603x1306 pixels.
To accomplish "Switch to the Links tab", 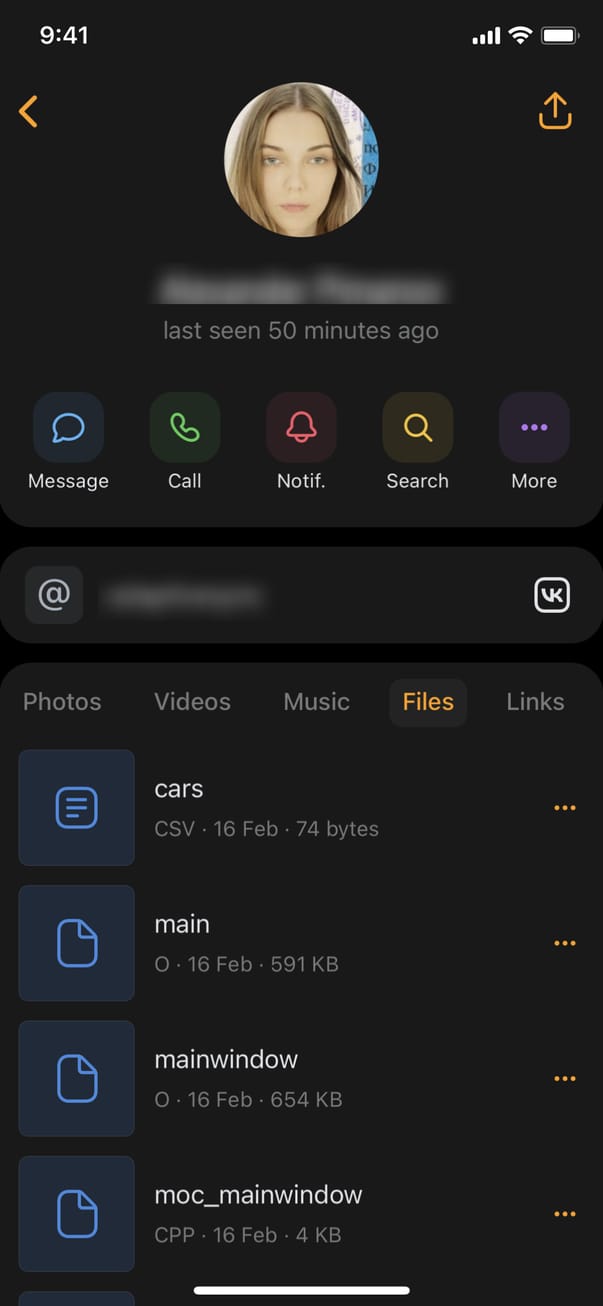I will (x=535, y=702).
